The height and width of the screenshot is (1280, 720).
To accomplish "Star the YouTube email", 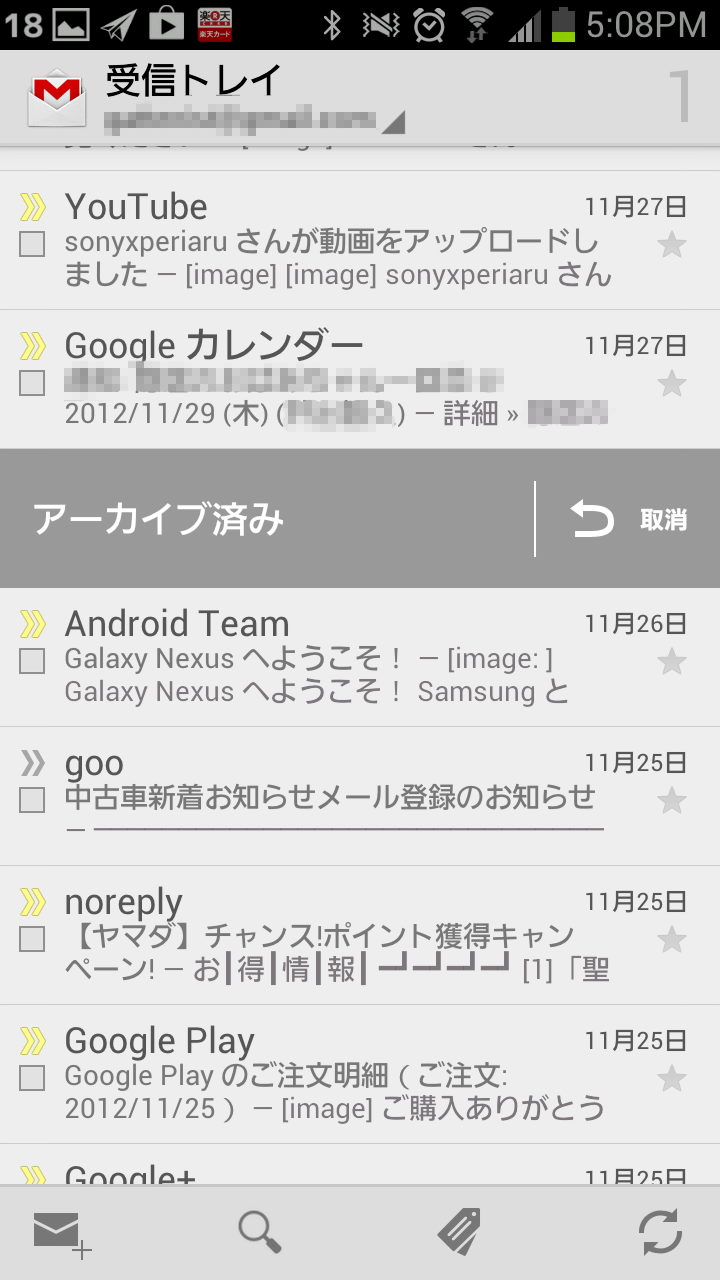I will pos(672,244).
